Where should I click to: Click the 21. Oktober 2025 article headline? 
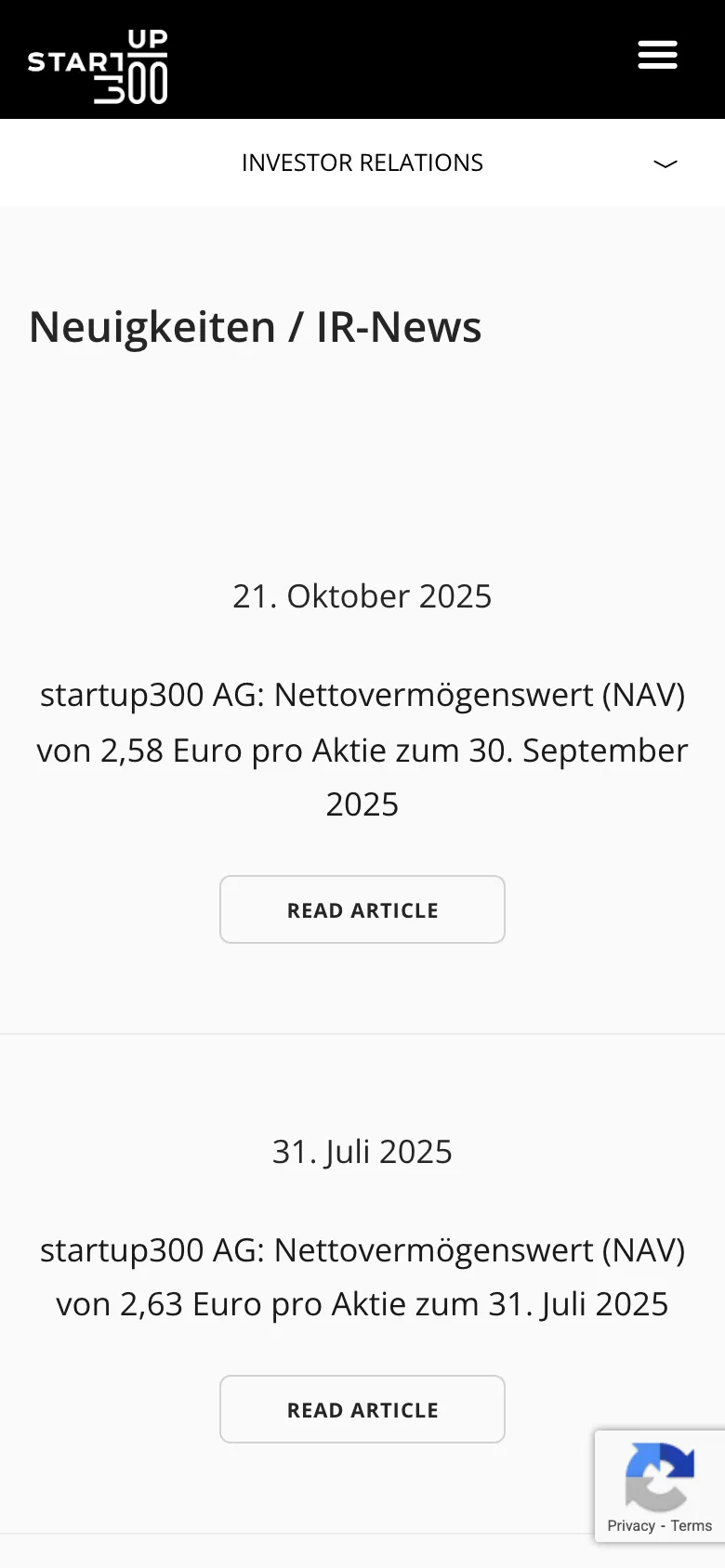362,750
